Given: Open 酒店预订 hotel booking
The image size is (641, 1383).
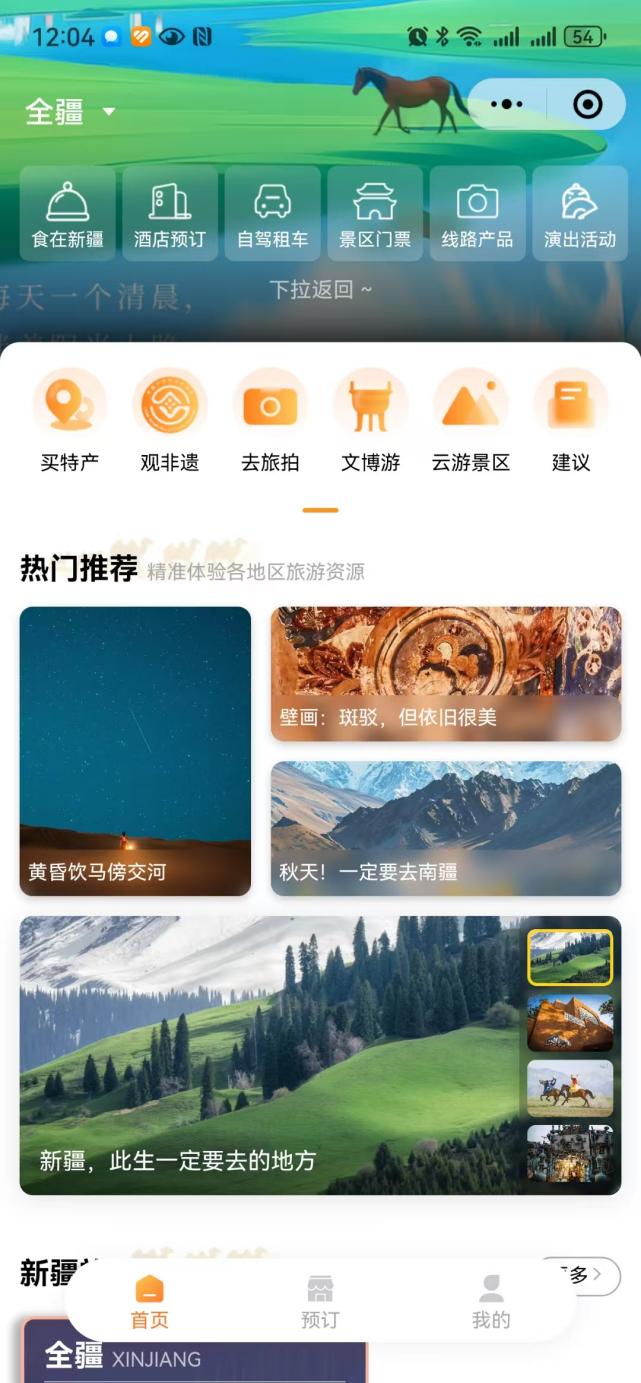Looking at the screenshot, I should (x=170, y=214).
